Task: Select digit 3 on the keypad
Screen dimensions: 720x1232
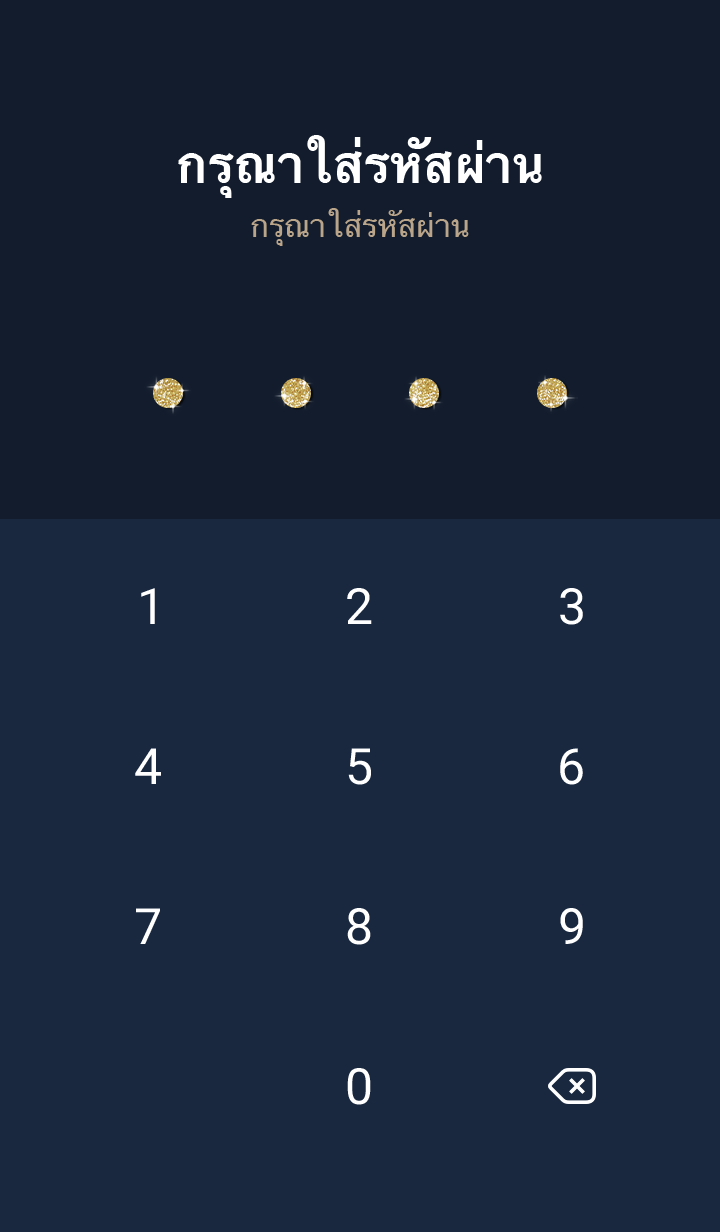Action: pos(571,607)
